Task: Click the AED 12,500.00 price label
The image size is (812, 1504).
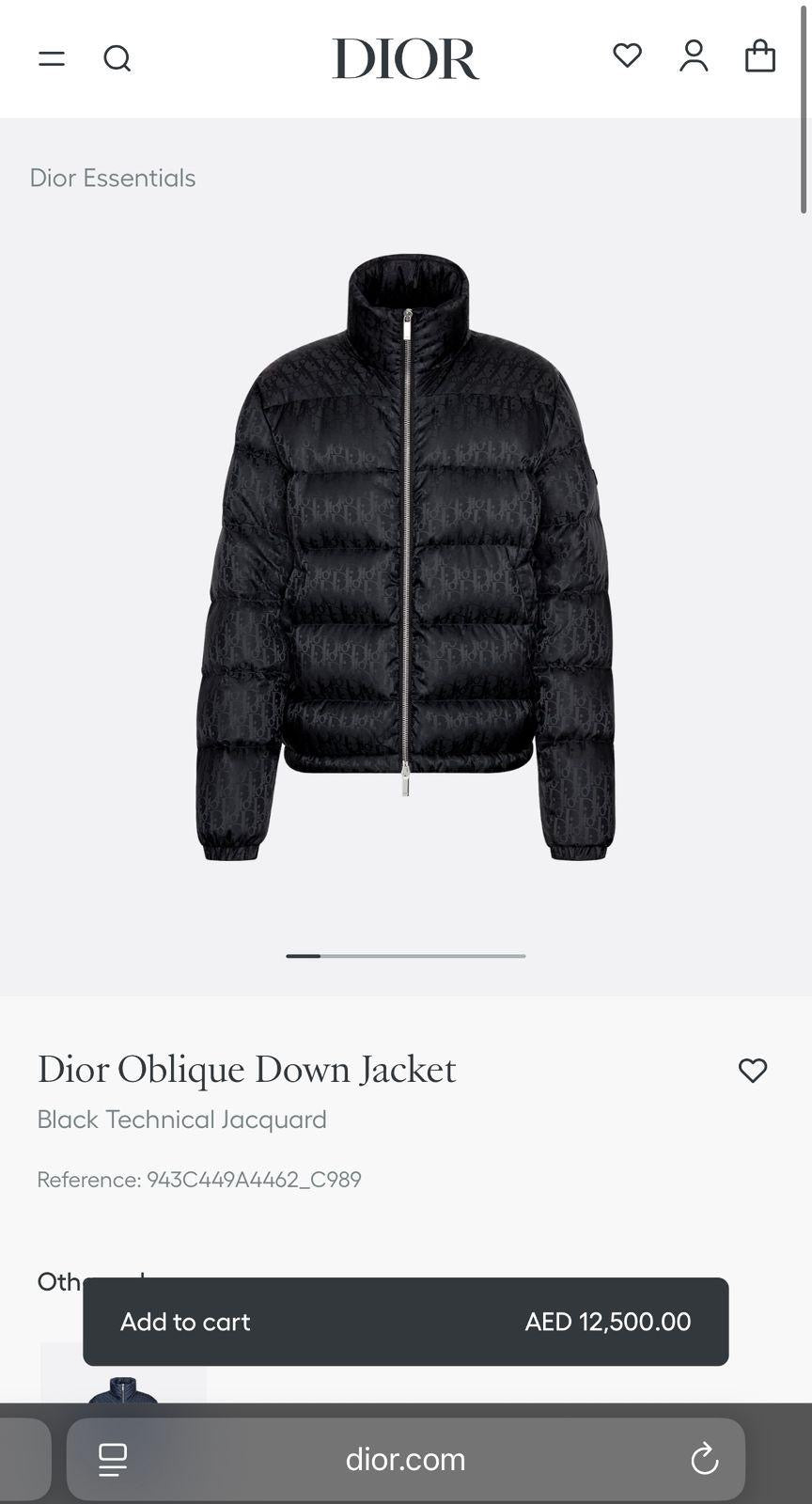Action: tap(607, 1321)
